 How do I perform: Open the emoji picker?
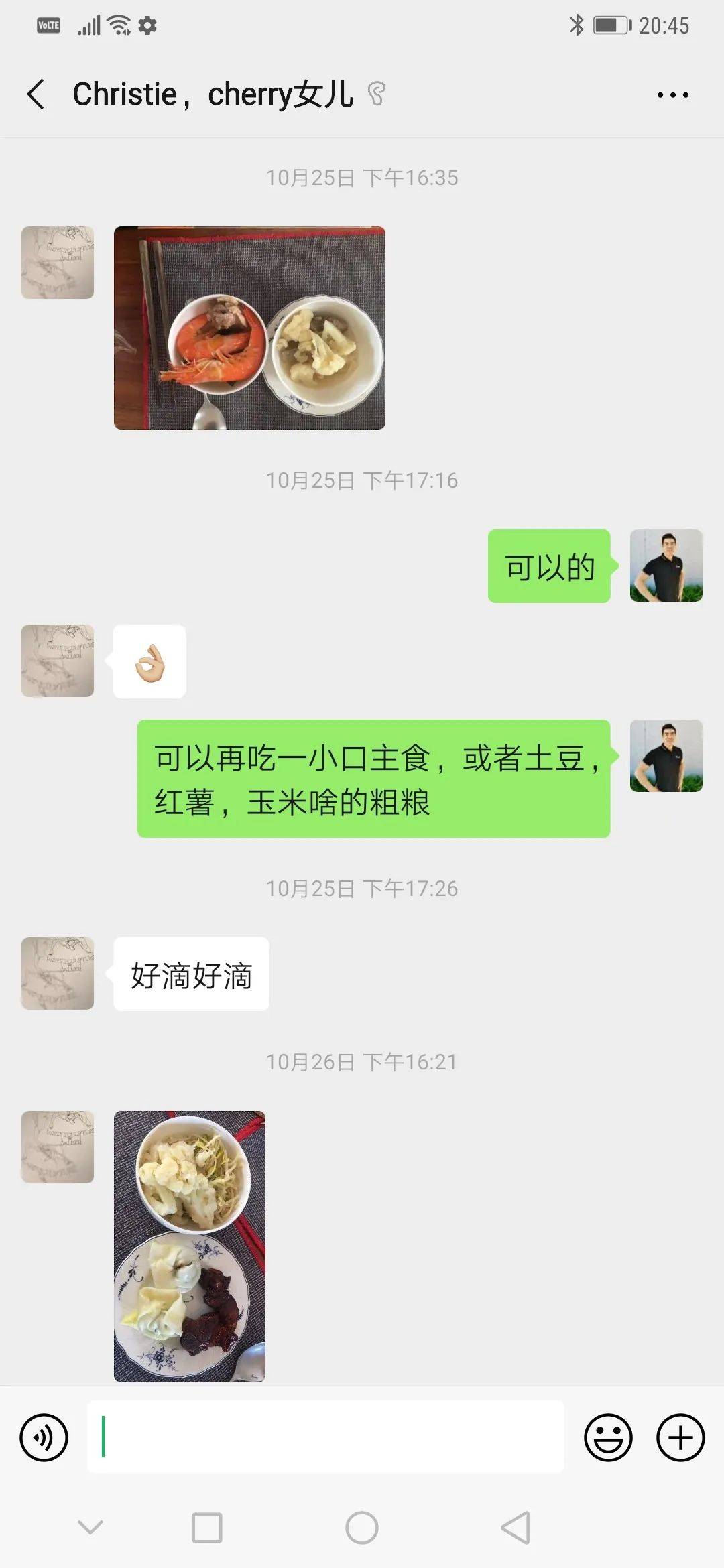608,1437
